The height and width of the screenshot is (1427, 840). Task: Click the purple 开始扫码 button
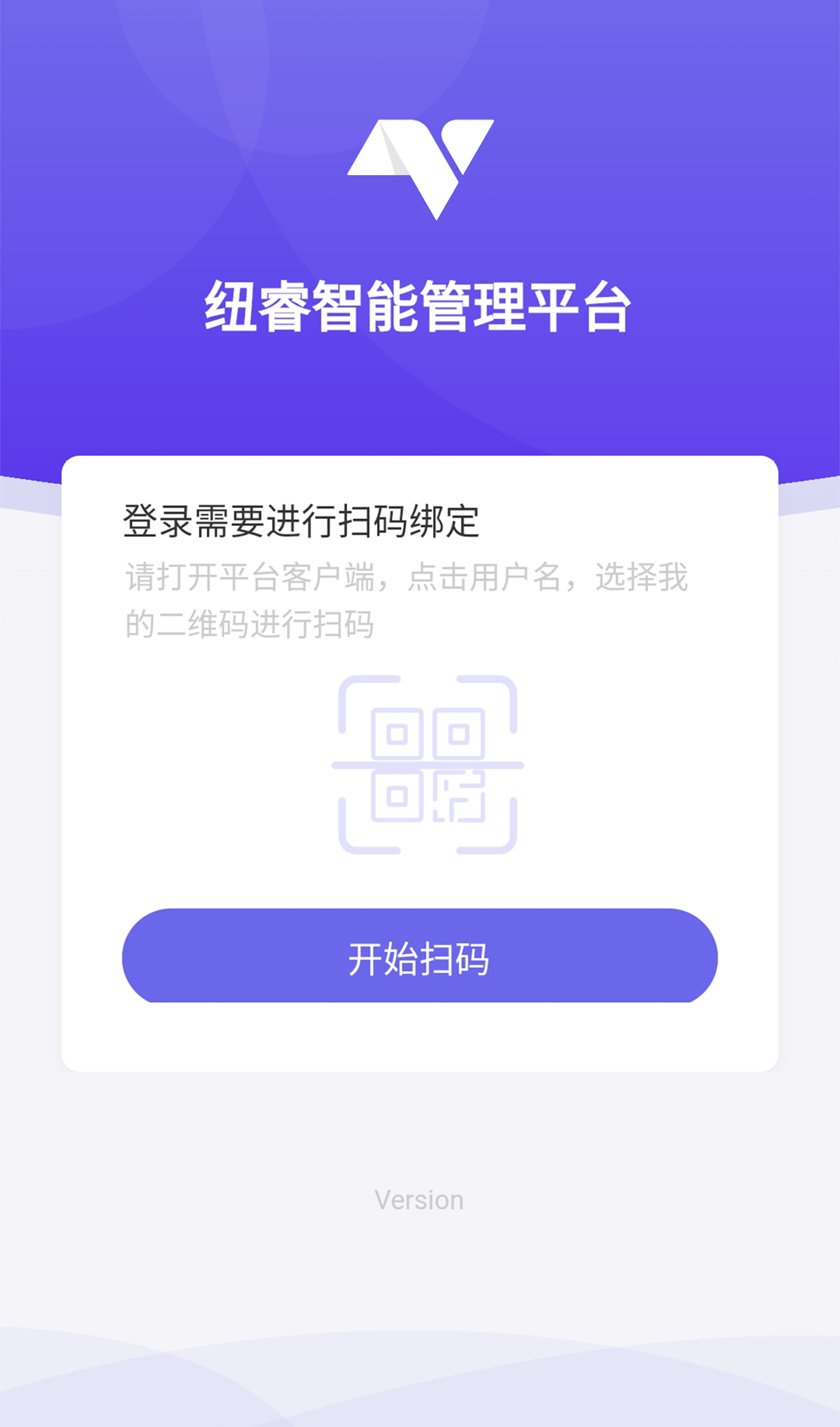(x=420, y=959)
